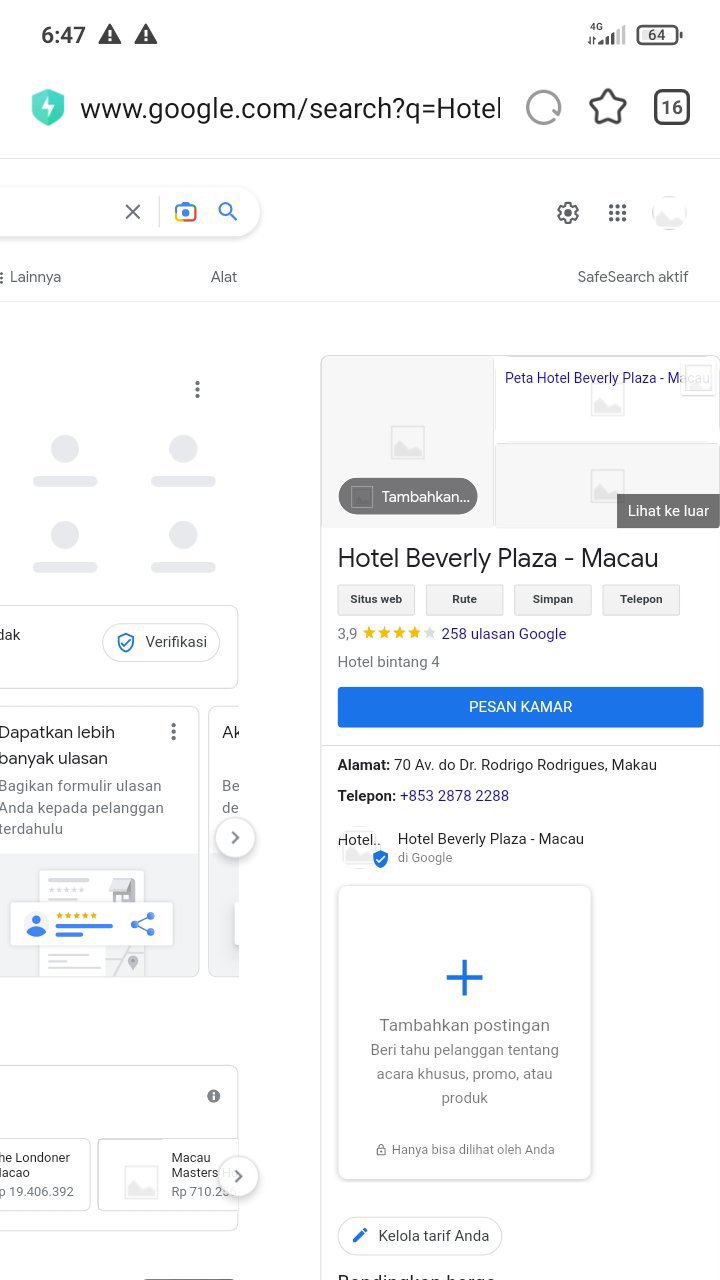
Task: Clear the search query with the X
Action: (x=133, y=212)
